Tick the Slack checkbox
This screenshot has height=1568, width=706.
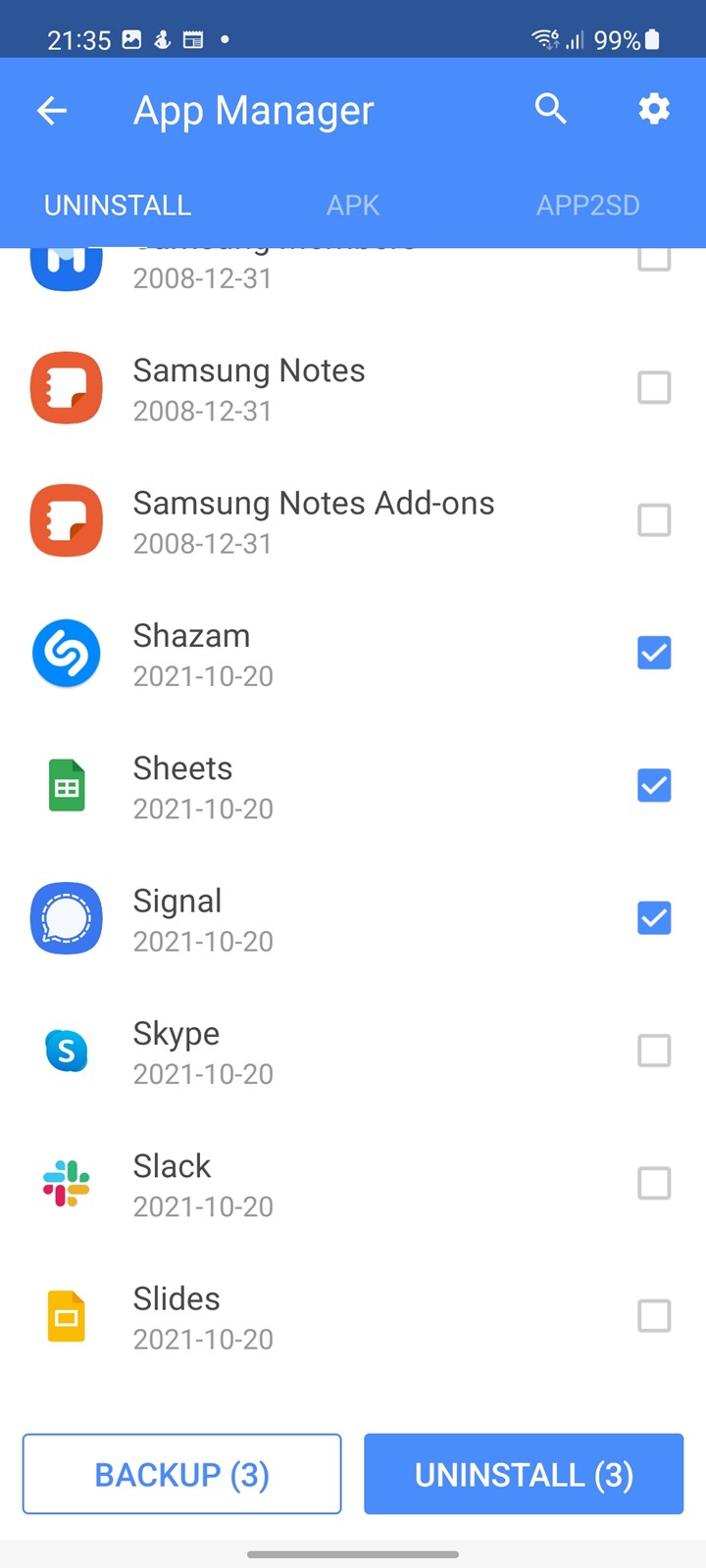tap(654, 1183)
